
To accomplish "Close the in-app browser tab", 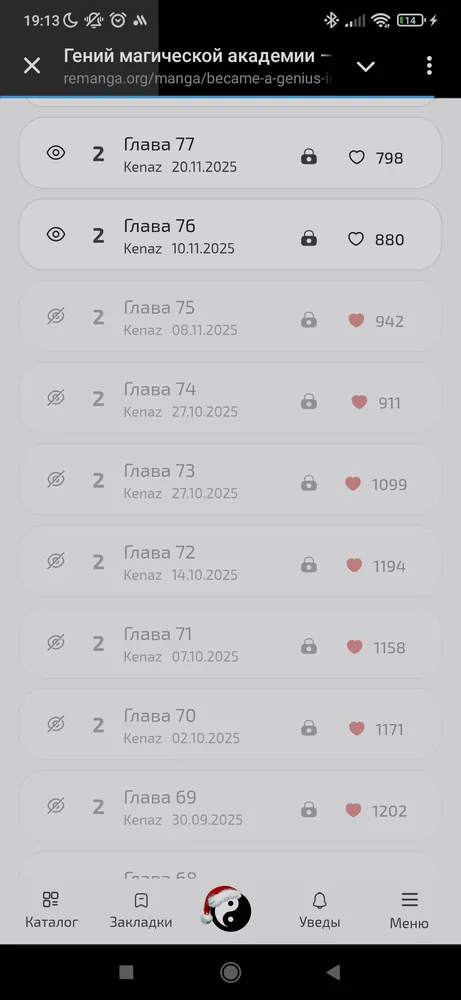I will [32, 65].
